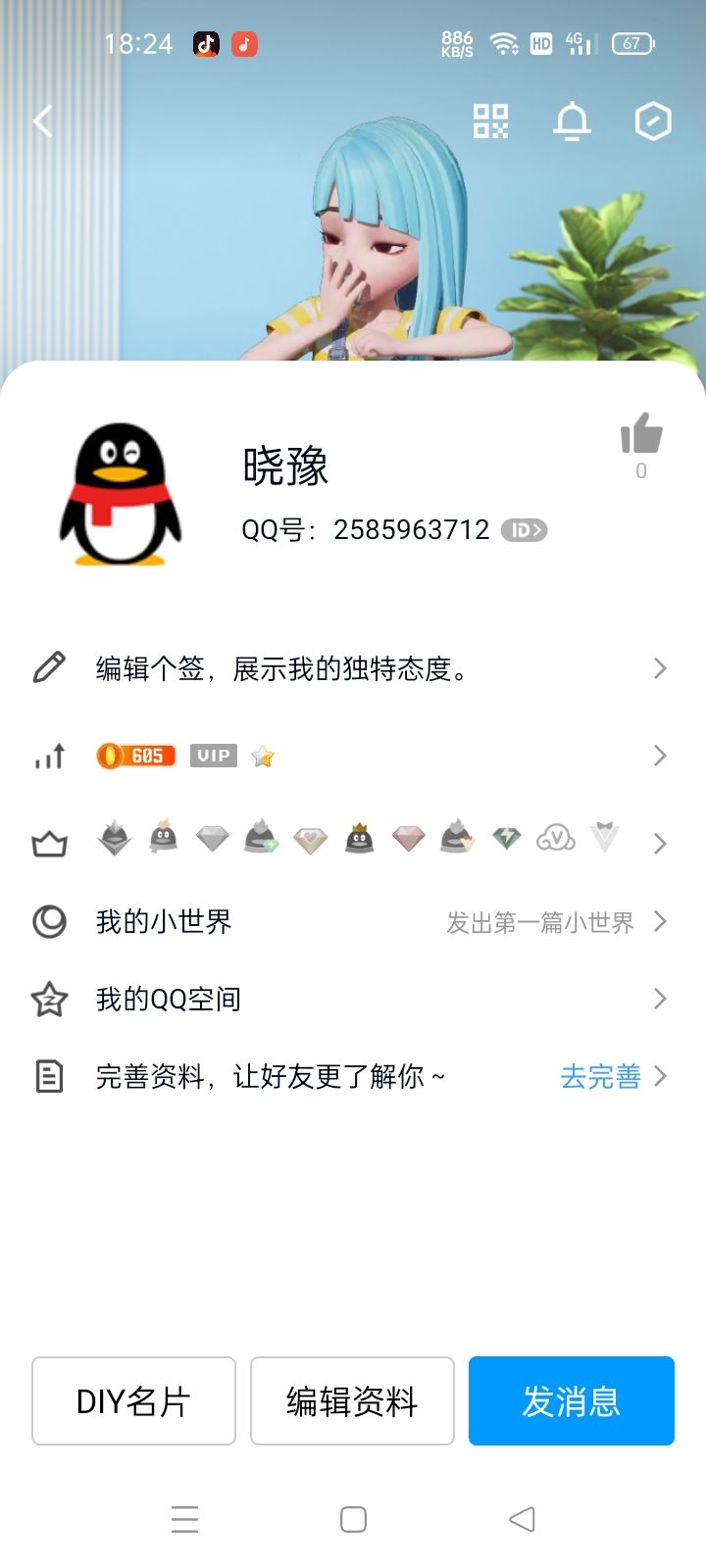The image size is (706, 1568).
Task: Open the DIY名片 button
Action: point(133,1400)
